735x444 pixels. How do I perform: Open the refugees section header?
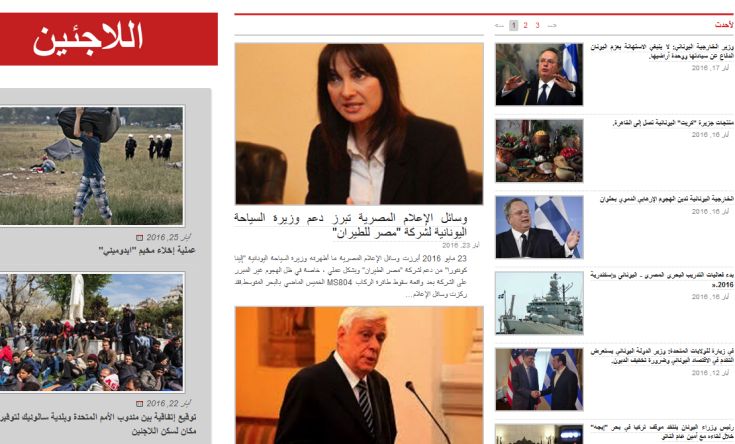(88, 39)
